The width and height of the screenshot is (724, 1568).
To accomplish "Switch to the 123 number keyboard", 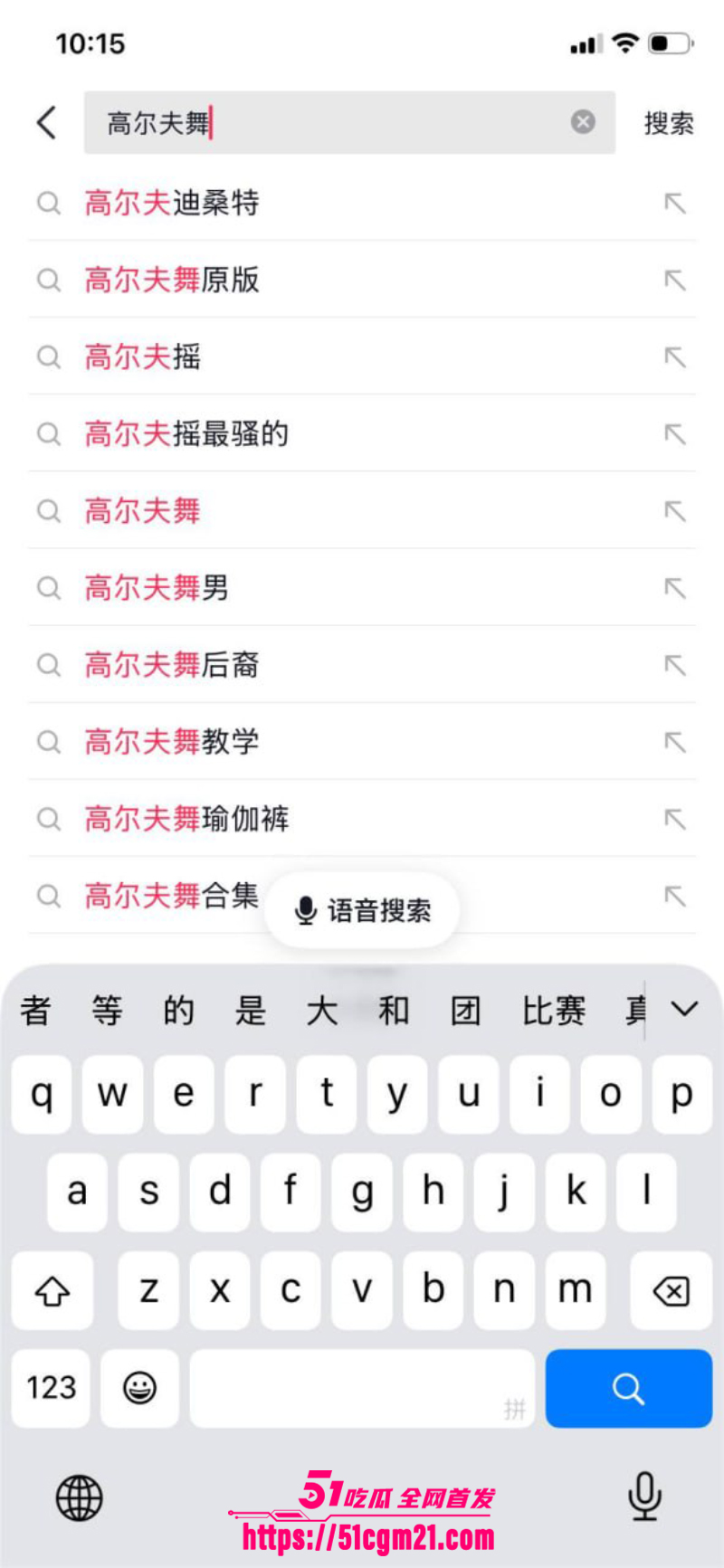I will click(51, 1388).
